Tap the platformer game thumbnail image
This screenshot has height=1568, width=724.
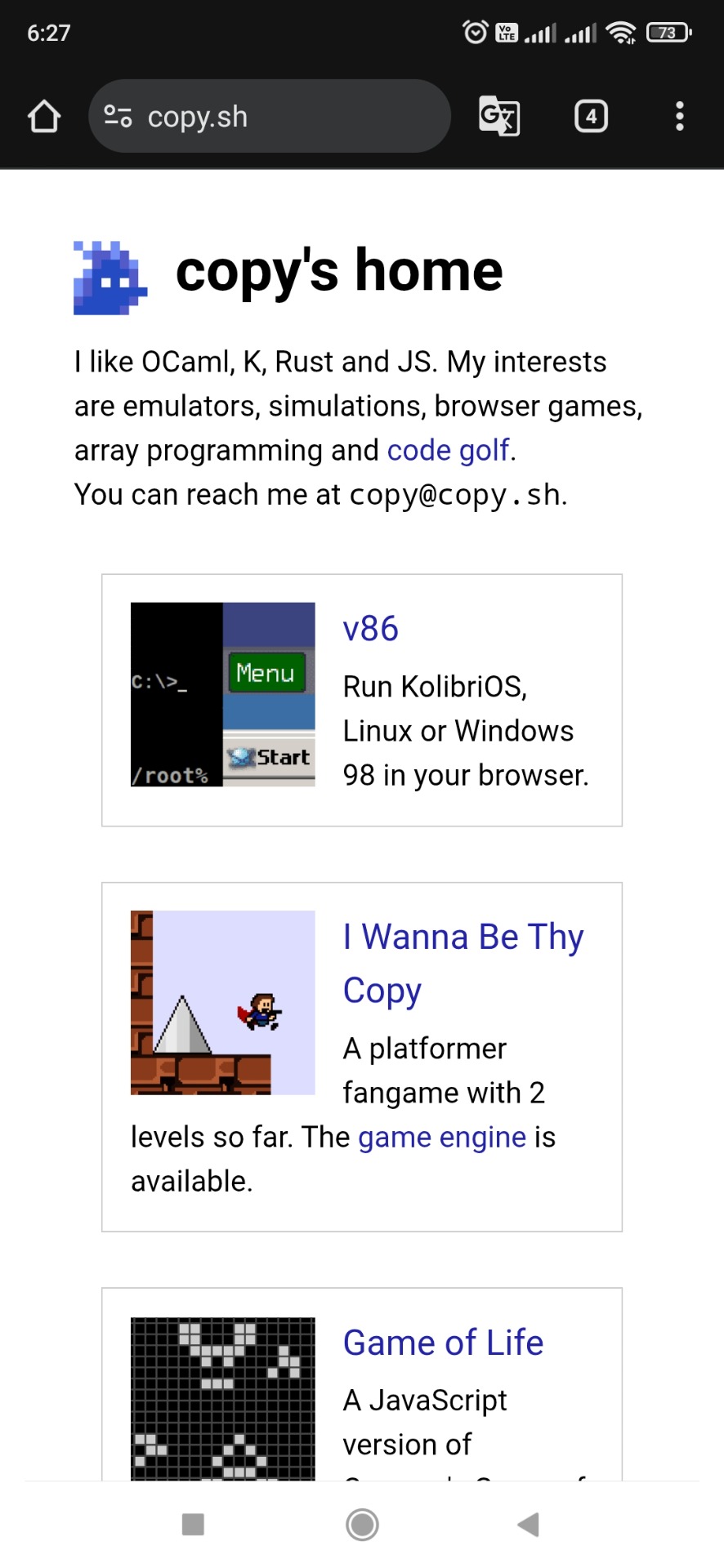[222, 1002]
